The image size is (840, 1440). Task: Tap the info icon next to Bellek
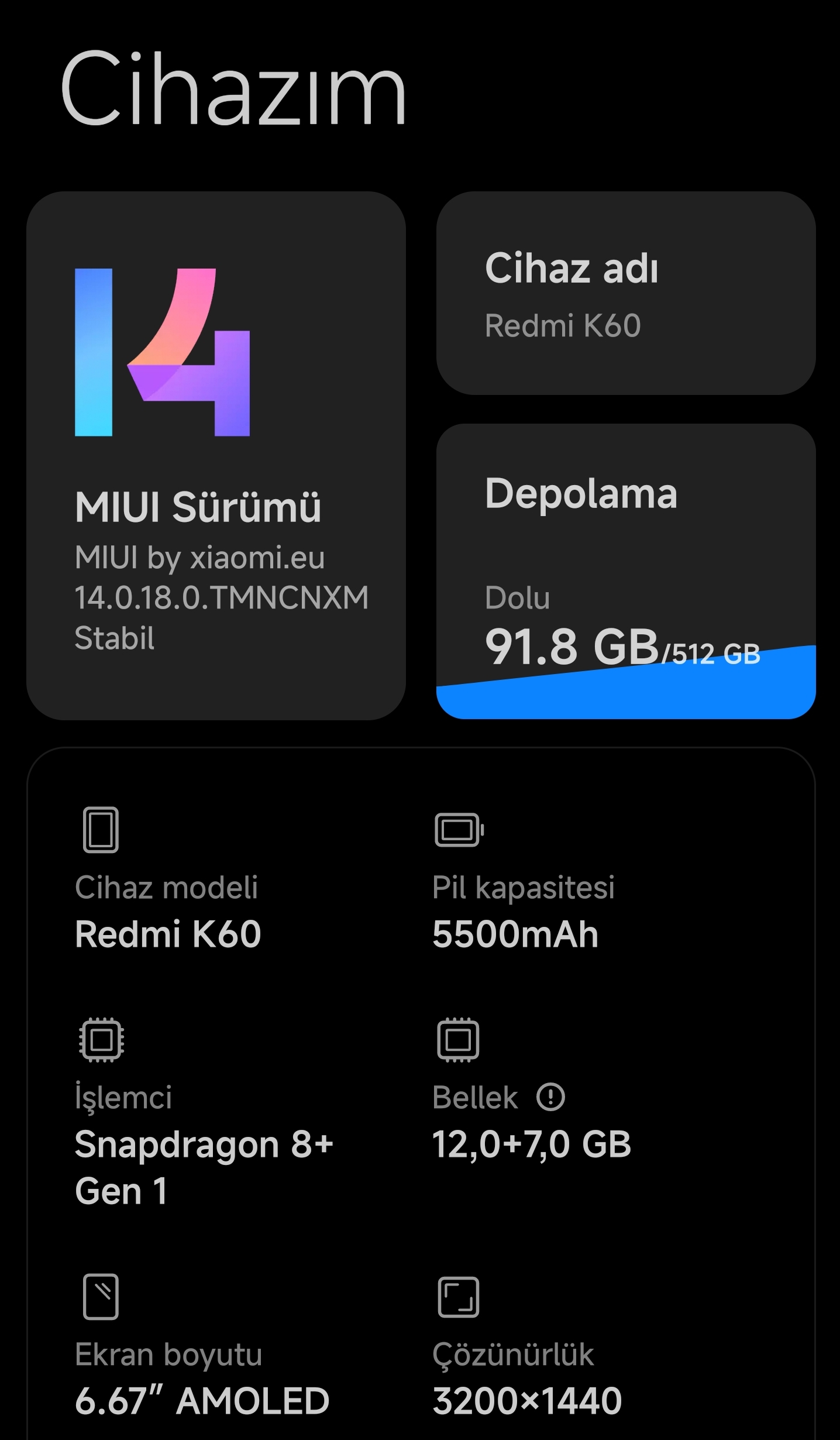pyautogui.click(x=550, y=1097)
